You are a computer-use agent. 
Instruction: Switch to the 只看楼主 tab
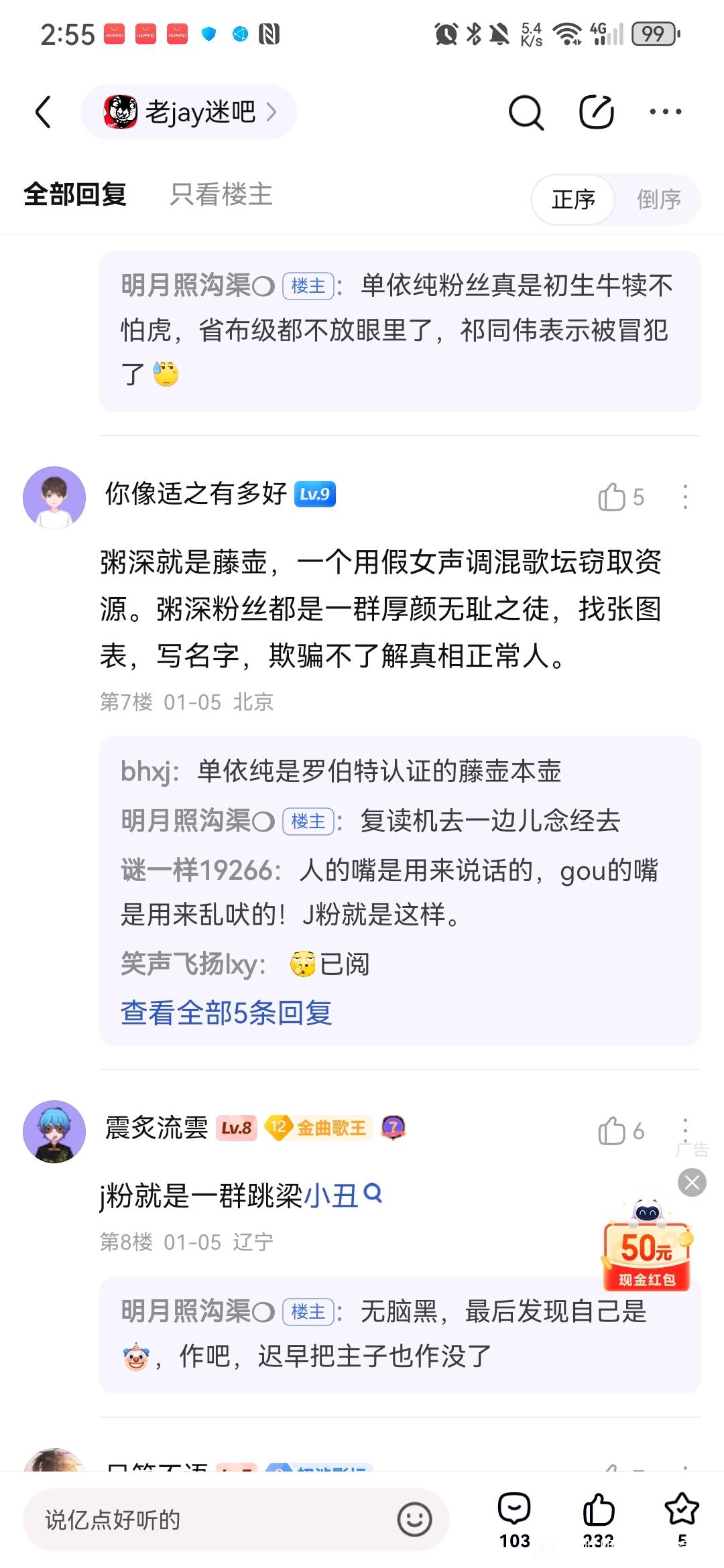(221, 194)
